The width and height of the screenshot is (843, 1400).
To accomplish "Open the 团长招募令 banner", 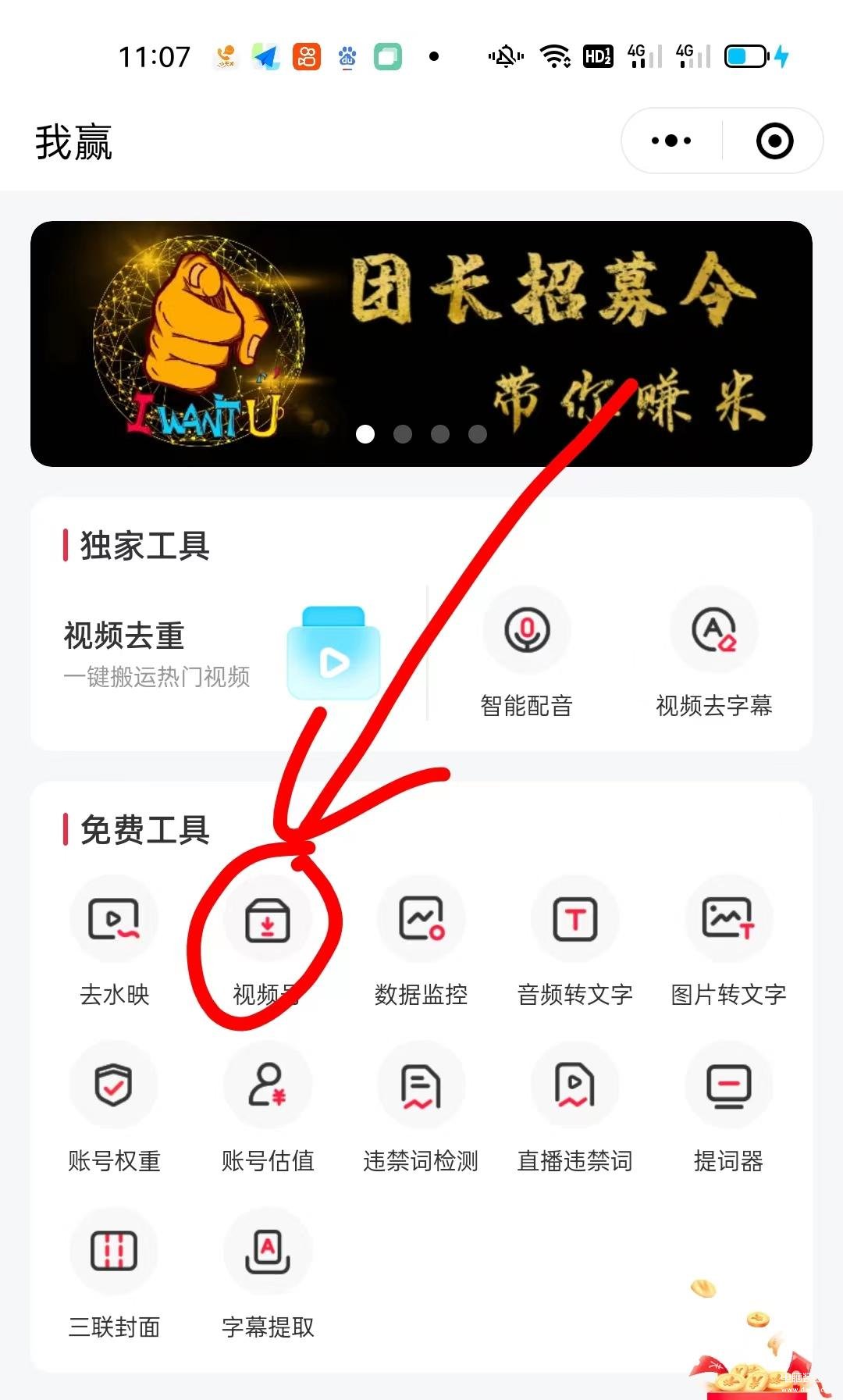I will tap(421, 344).
